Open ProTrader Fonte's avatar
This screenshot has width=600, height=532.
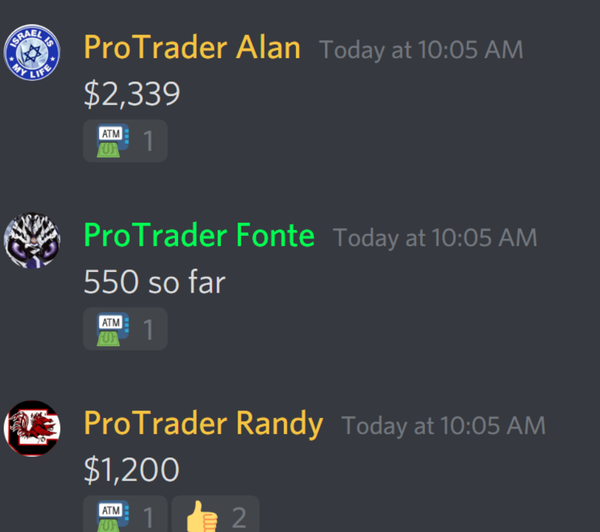pyautogui.click(x=33, y=240)
